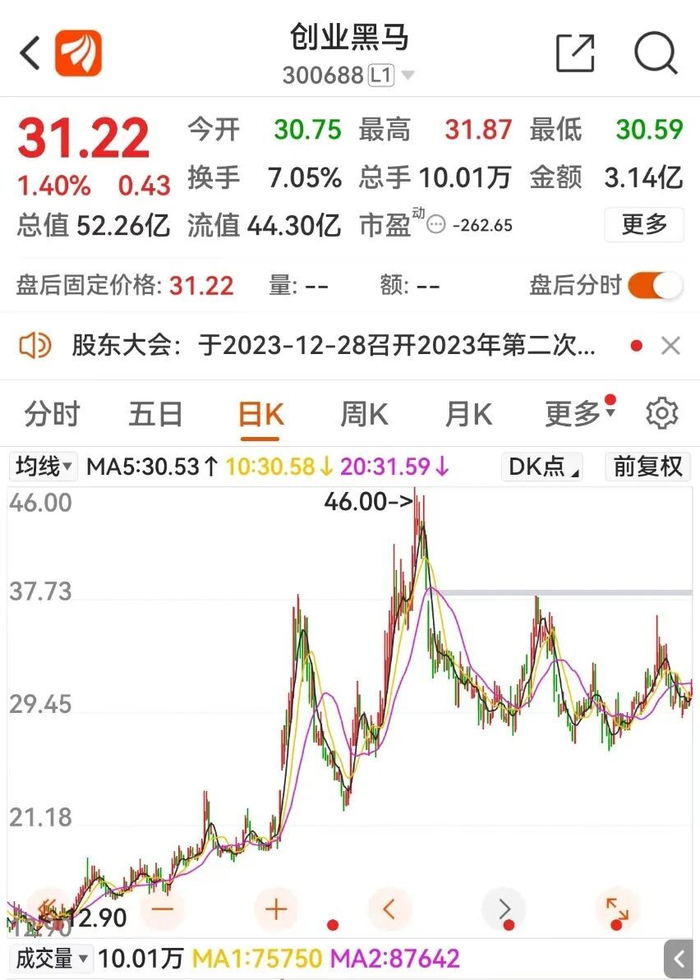The image size is (700, 980).
Task: Expand the 300688 stock code dropdown
Action: click(408, 76)
